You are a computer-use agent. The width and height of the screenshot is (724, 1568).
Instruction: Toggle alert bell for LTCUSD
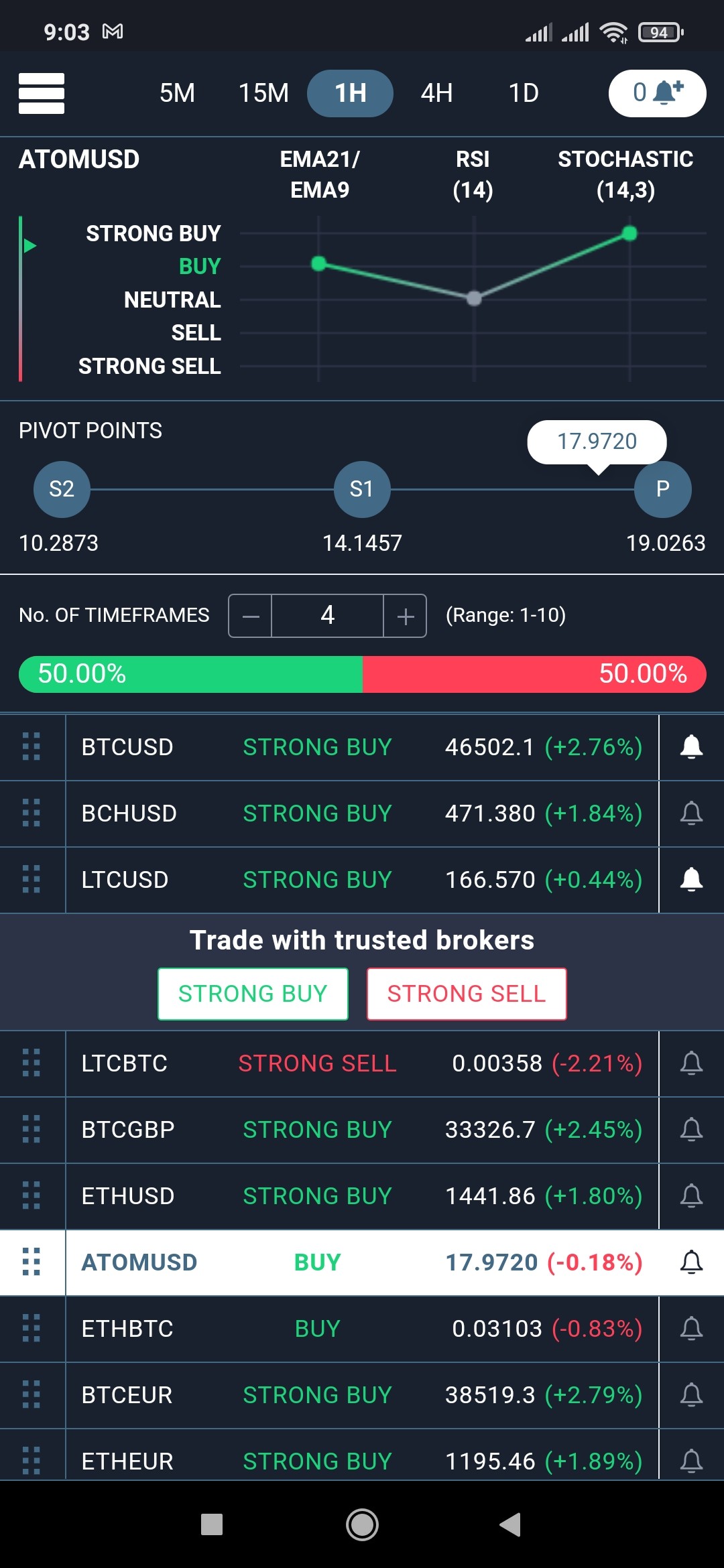tap(691, 880)
